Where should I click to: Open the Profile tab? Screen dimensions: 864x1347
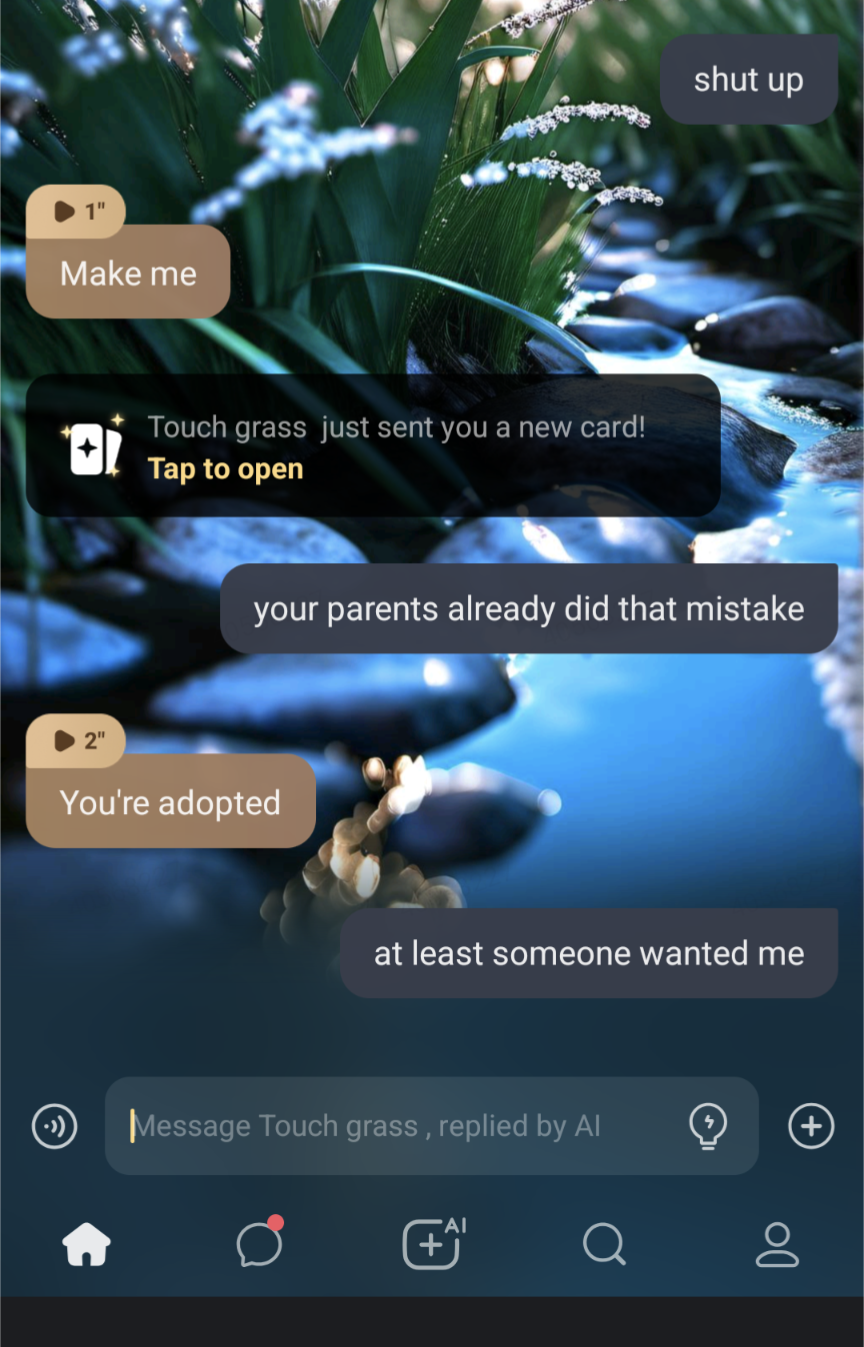[x=777, y=1245]
